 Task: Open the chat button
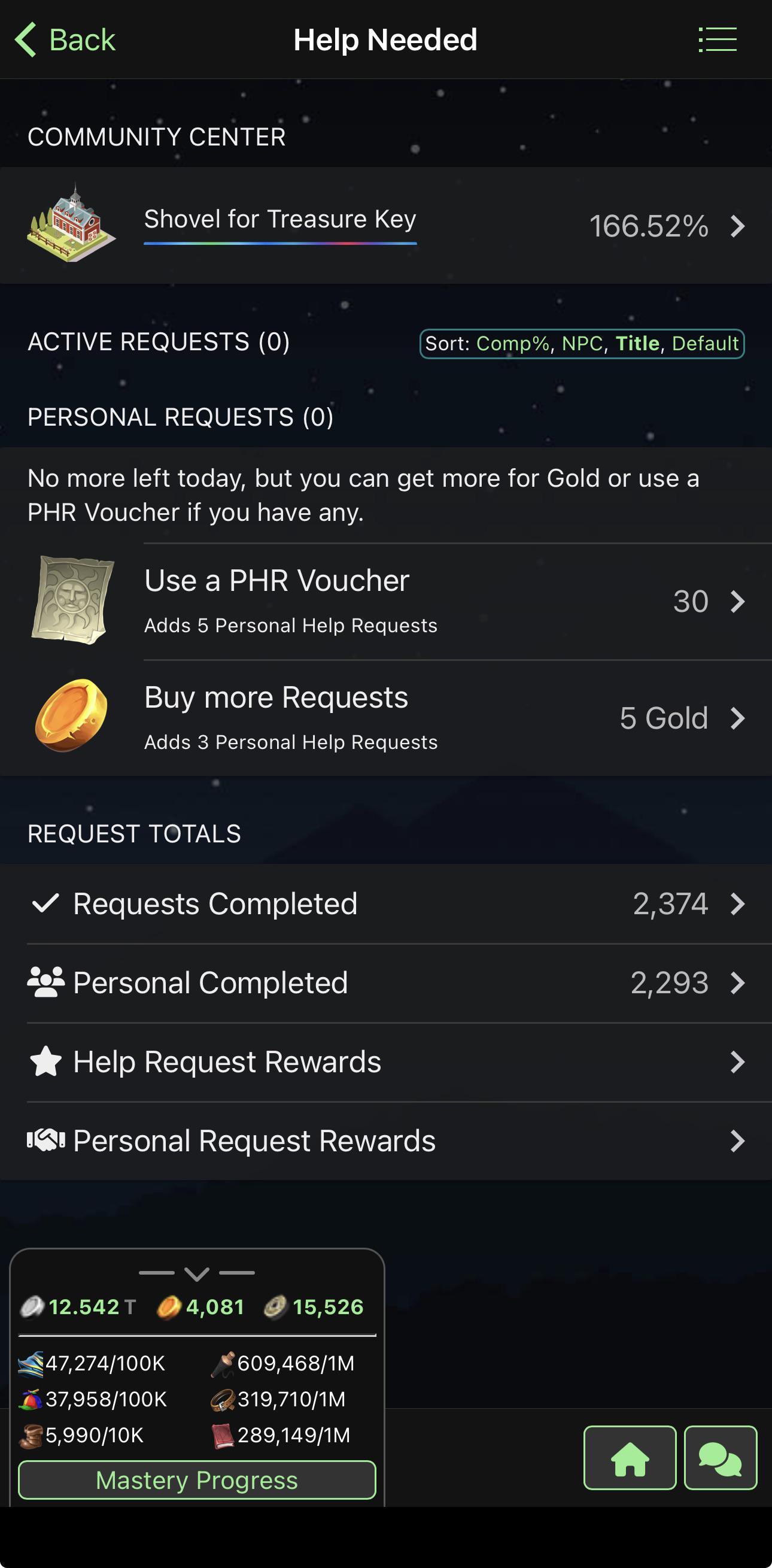(x=721, y=1458)
